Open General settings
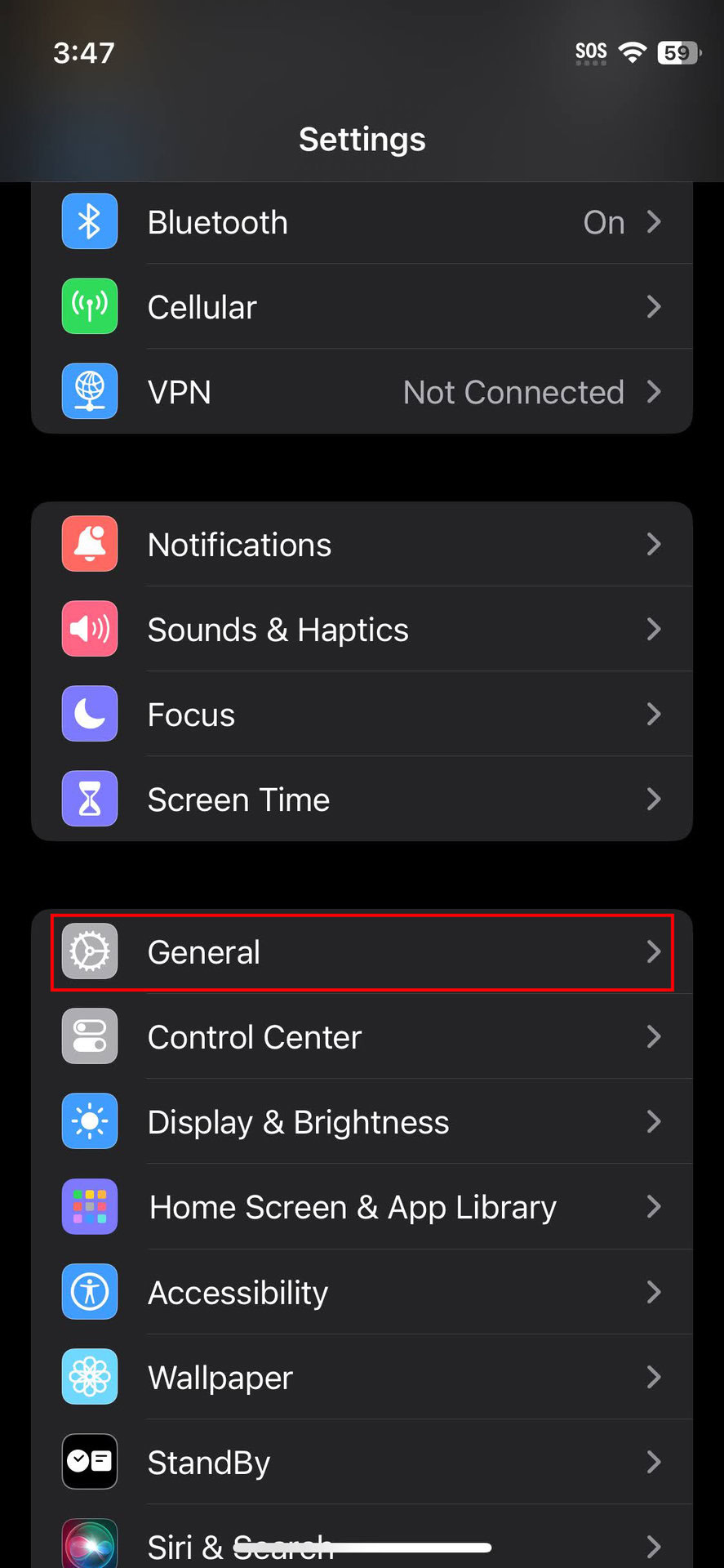The width and height of the screenshot is (724, 1568). pos(362,952)
